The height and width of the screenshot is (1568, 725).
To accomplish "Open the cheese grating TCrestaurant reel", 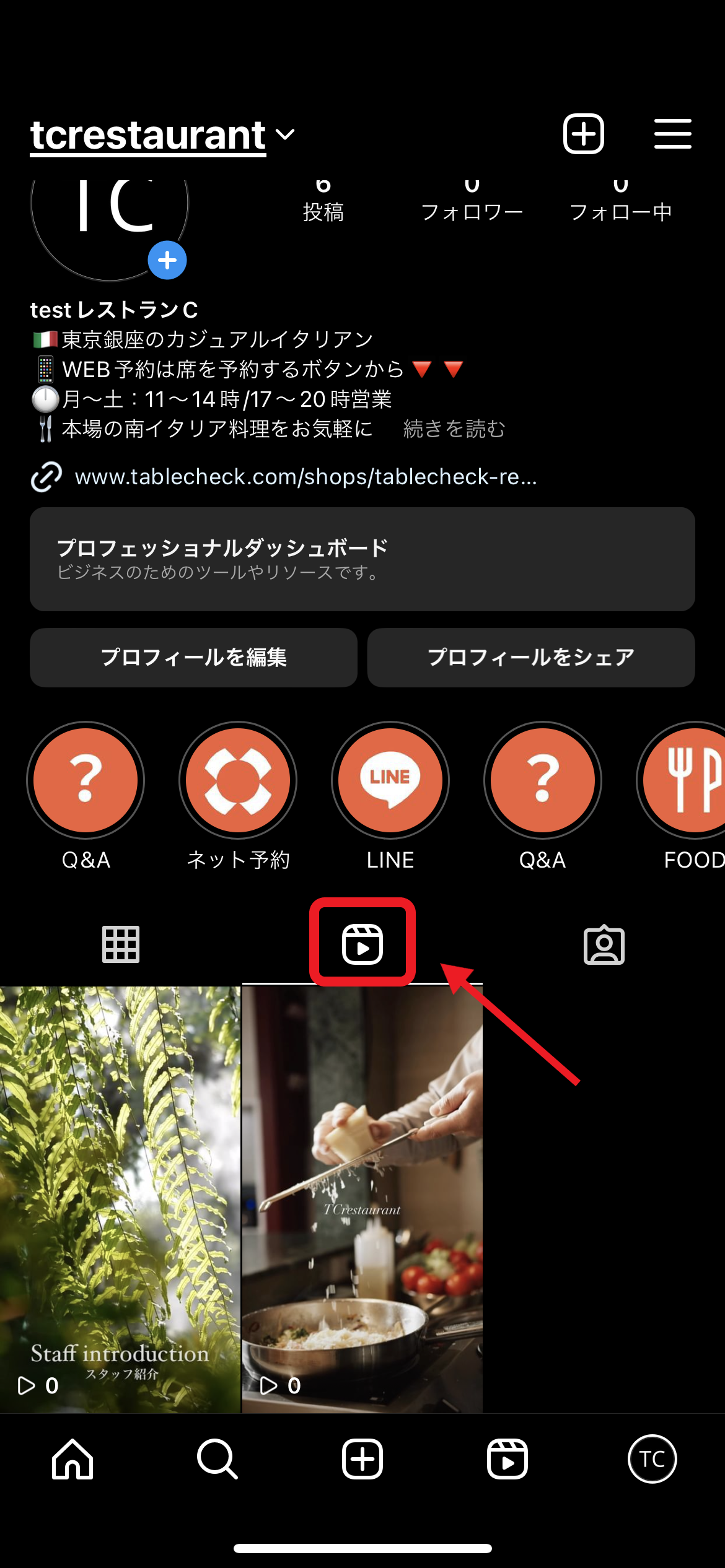I will [x=362, y=1200].
